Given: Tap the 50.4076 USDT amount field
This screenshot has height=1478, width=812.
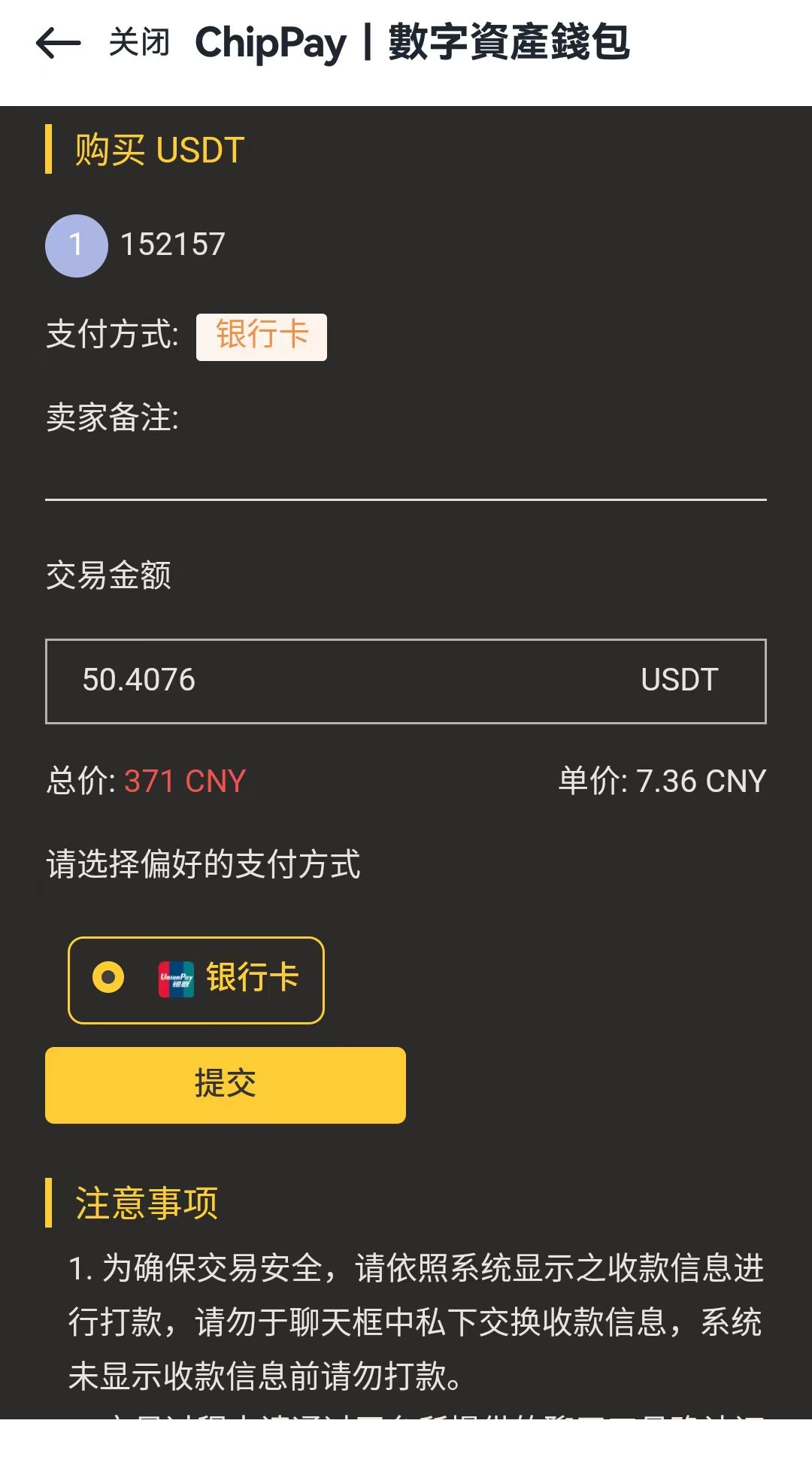Looking at the screenshot, I should point(406,681).
